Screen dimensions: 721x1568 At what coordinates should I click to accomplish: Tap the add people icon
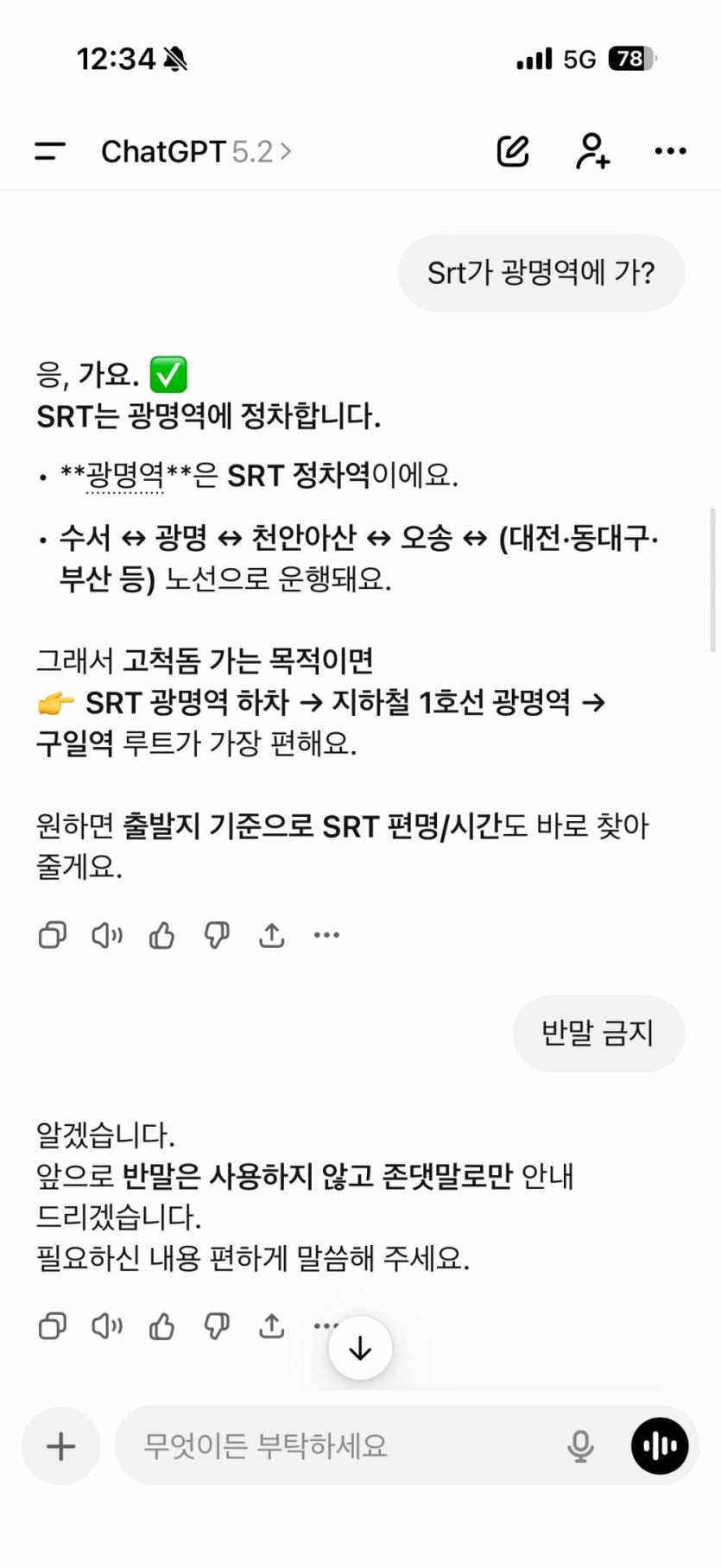click(592, 151)
